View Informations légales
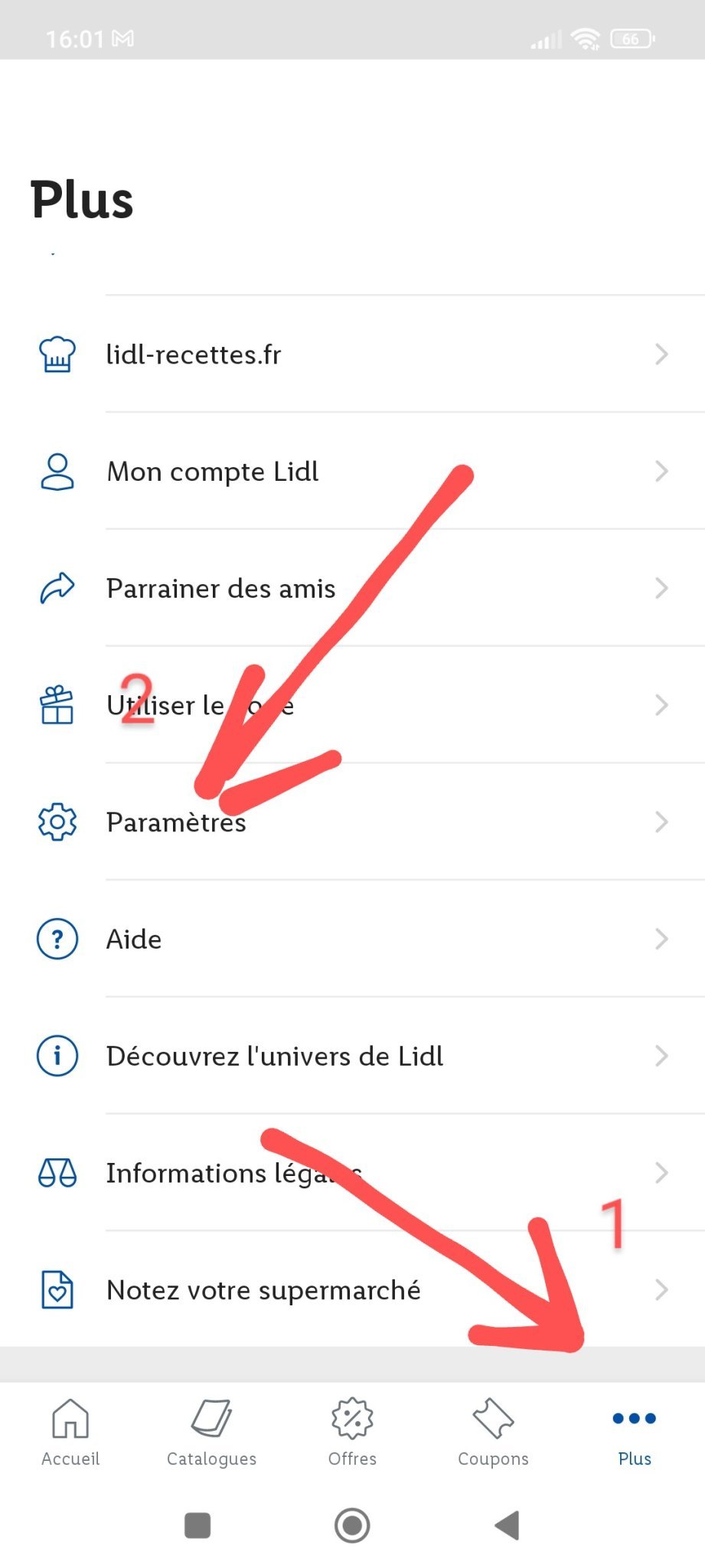 [x=352, y=1173]
